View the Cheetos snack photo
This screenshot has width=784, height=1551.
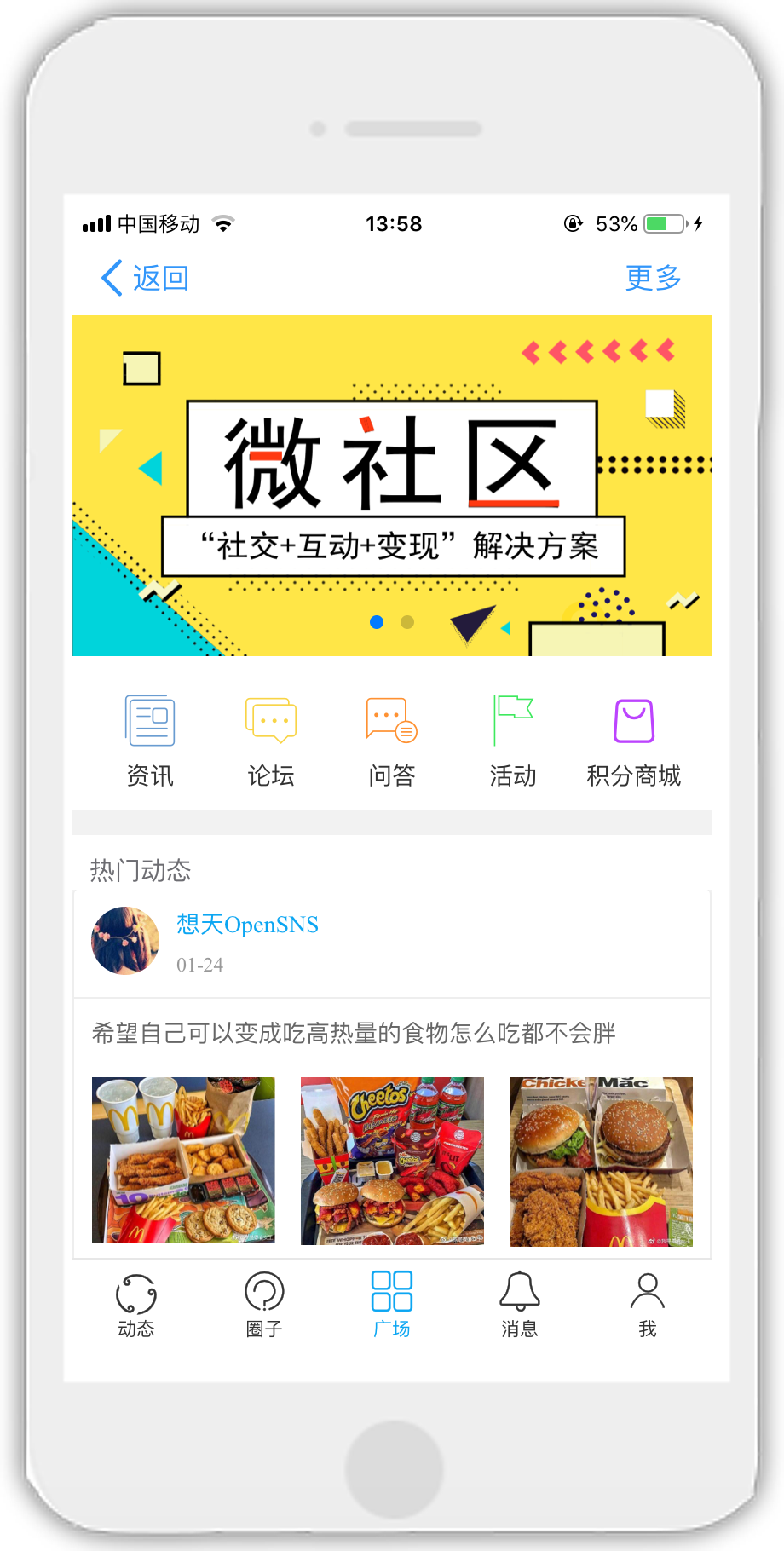coord(392,1160)
